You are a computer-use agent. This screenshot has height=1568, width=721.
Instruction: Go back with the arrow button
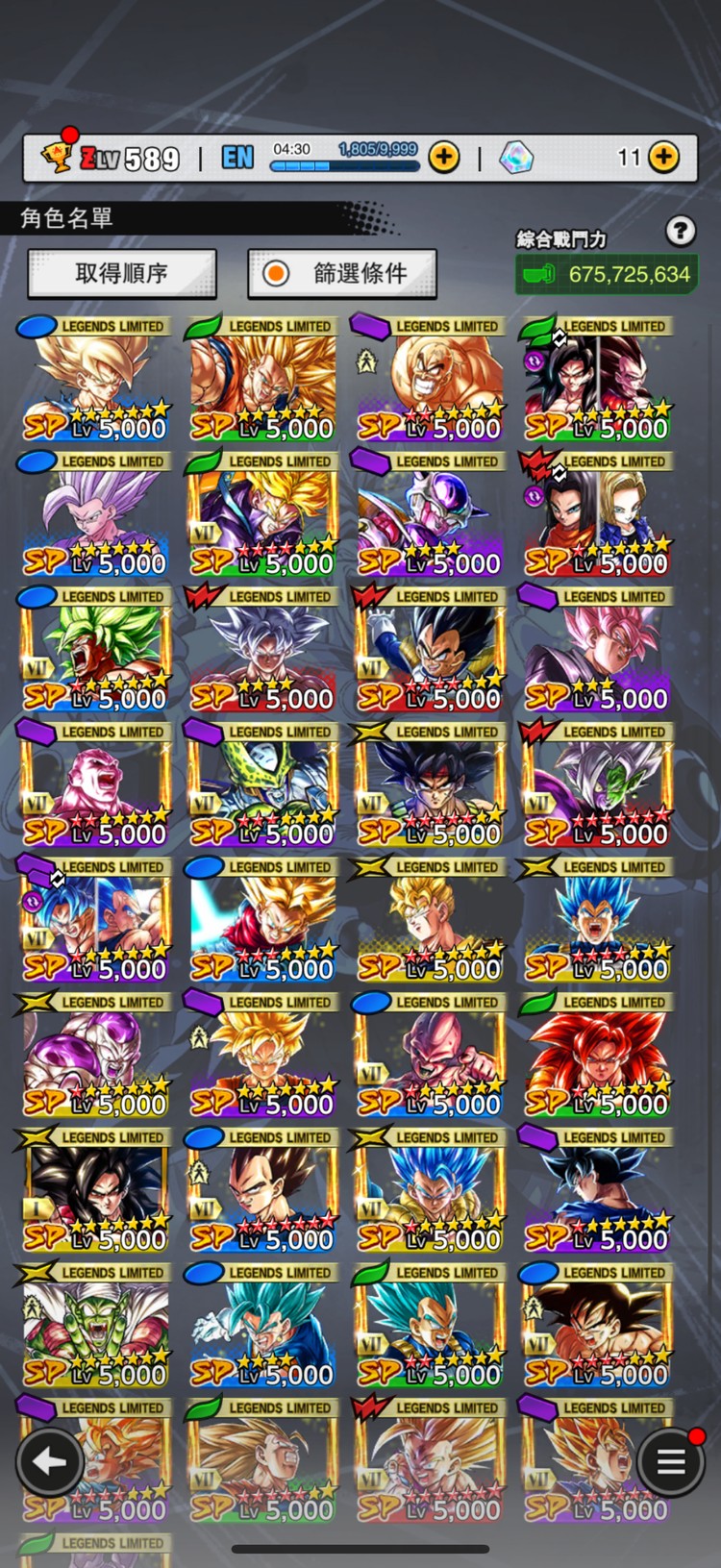[x=49, y=1462]
